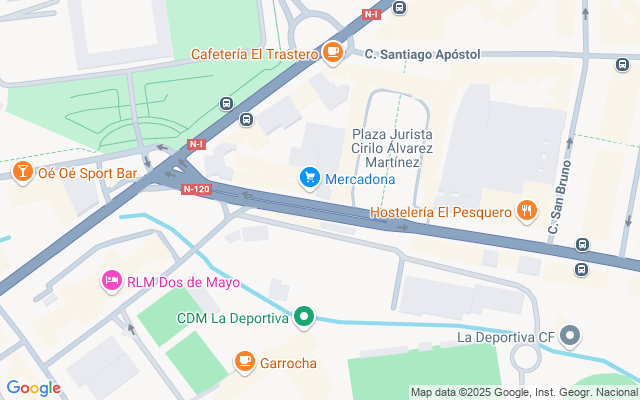Open the Mercadona store marker
Image resolution: width=640 pixels, height=400 pixels.
click(310, 179)
